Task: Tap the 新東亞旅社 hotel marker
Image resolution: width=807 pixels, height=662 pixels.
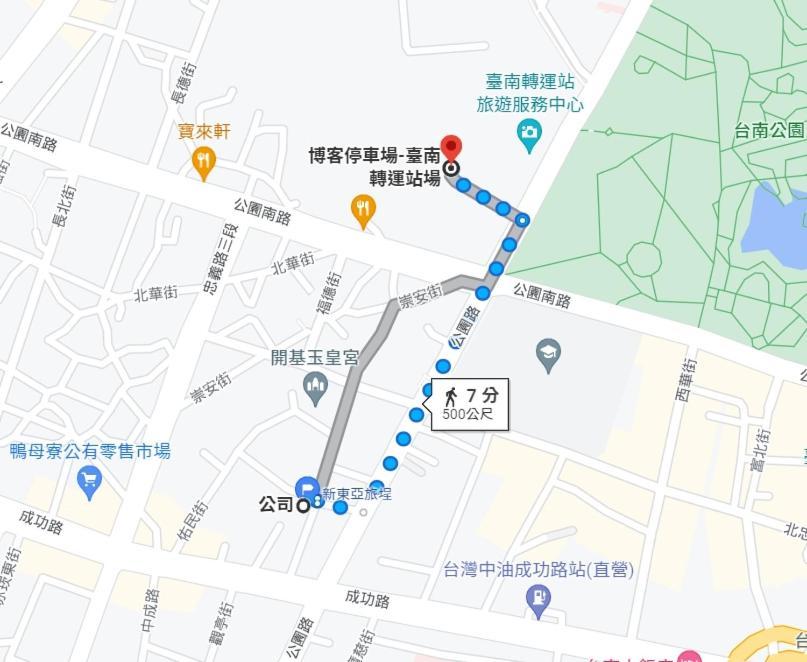Action: tap(307, 489)
